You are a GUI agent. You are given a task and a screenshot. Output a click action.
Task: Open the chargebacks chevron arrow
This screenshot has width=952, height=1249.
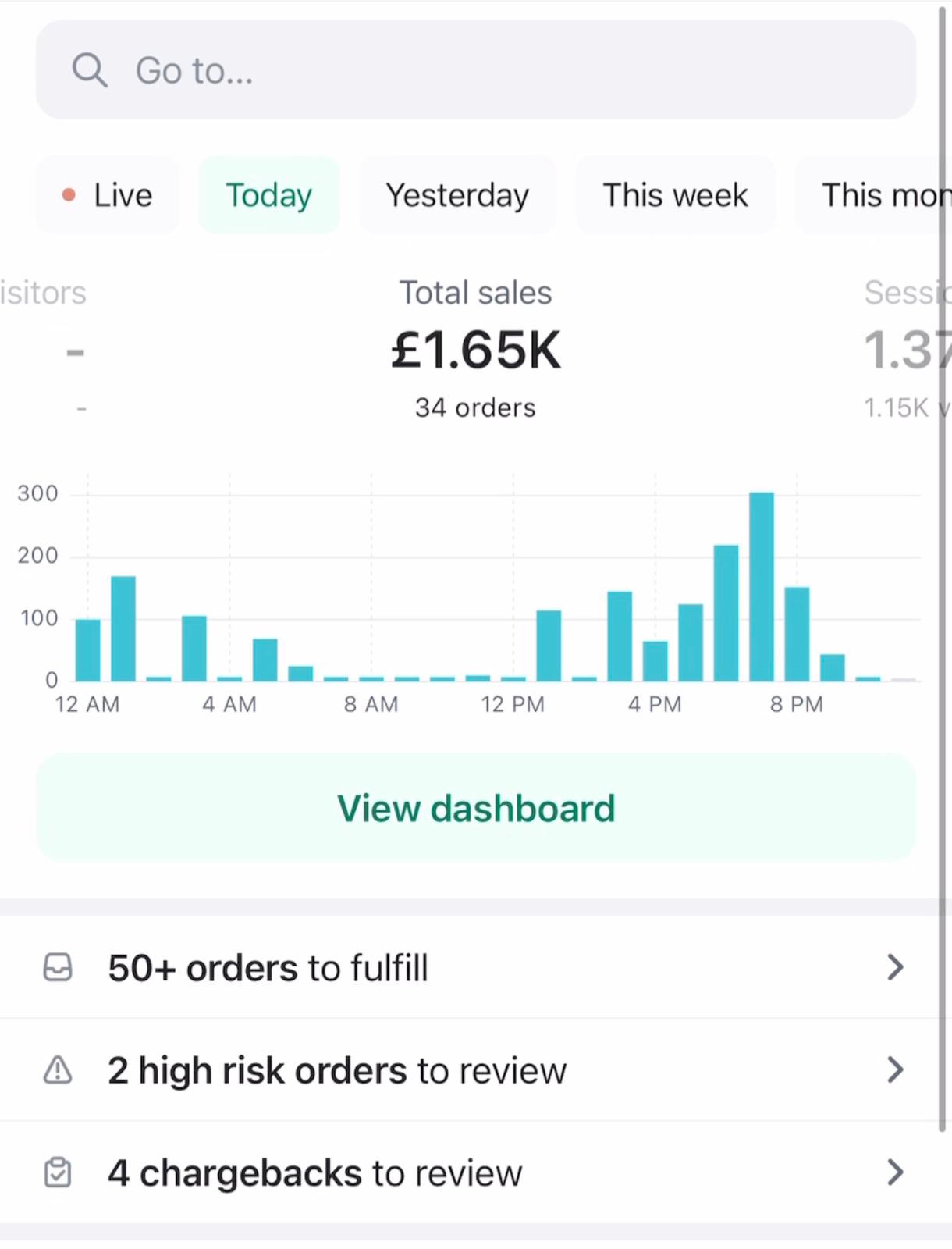[x=894, y=1172]
